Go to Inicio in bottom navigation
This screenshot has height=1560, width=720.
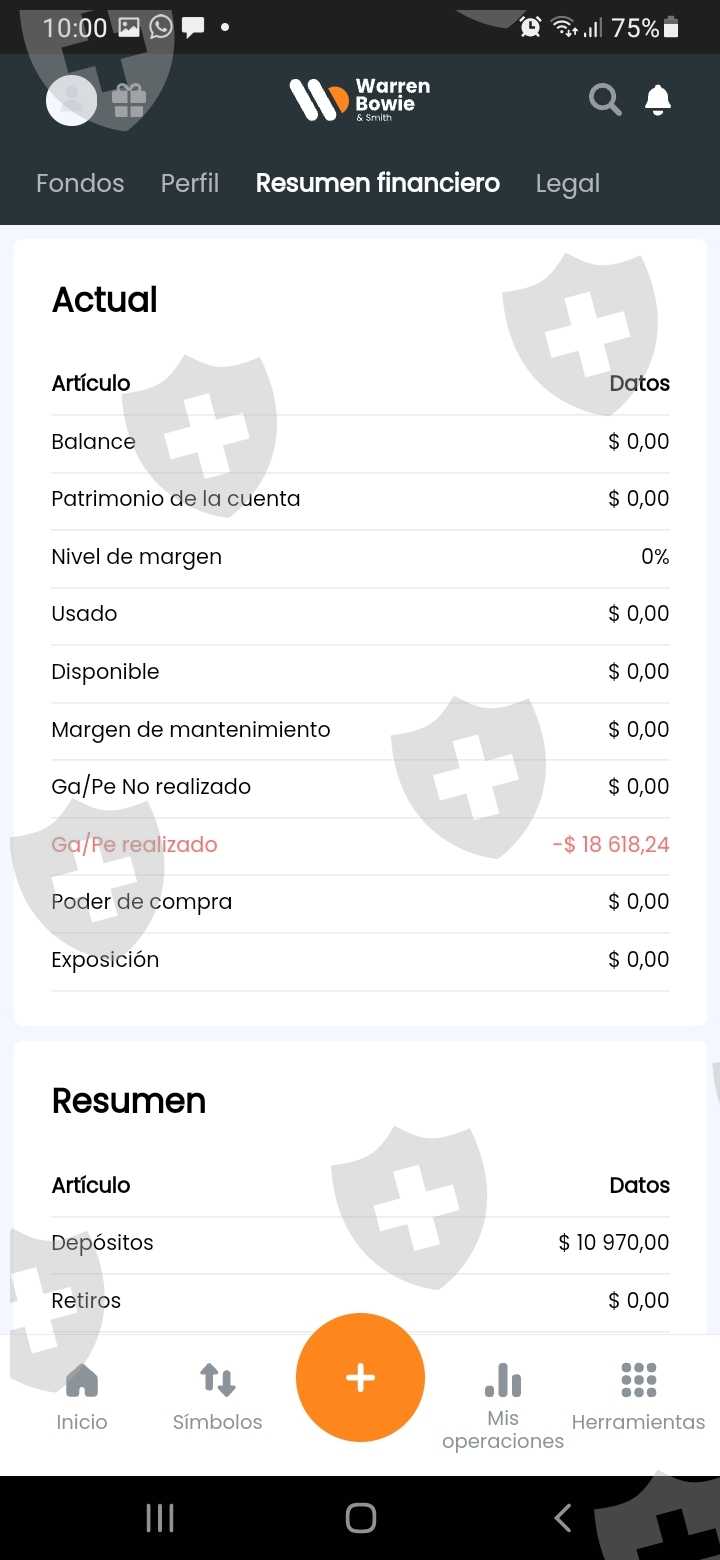[82, 1398]
